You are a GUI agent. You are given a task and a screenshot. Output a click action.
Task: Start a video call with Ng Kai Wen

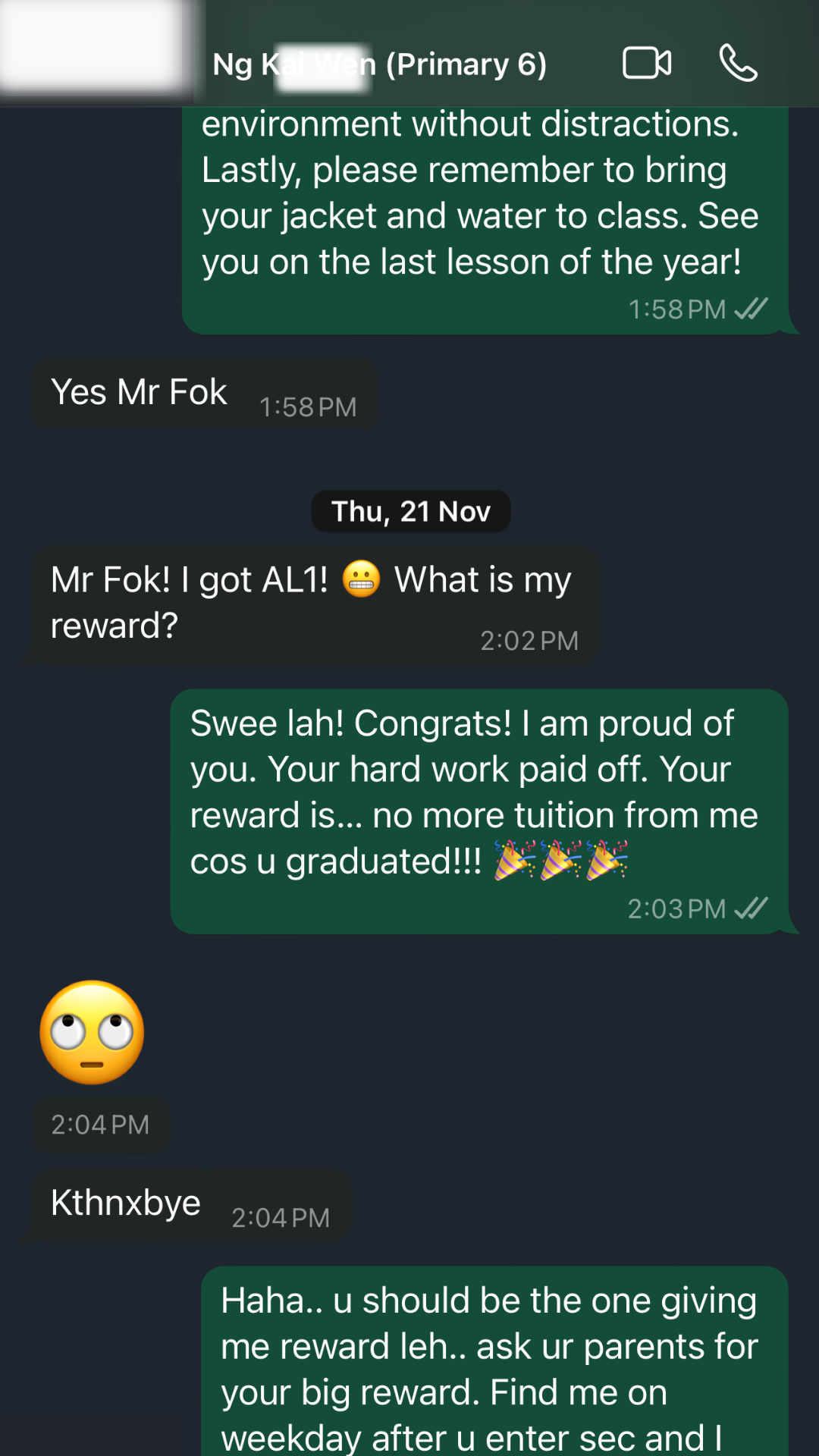point(646,63)
